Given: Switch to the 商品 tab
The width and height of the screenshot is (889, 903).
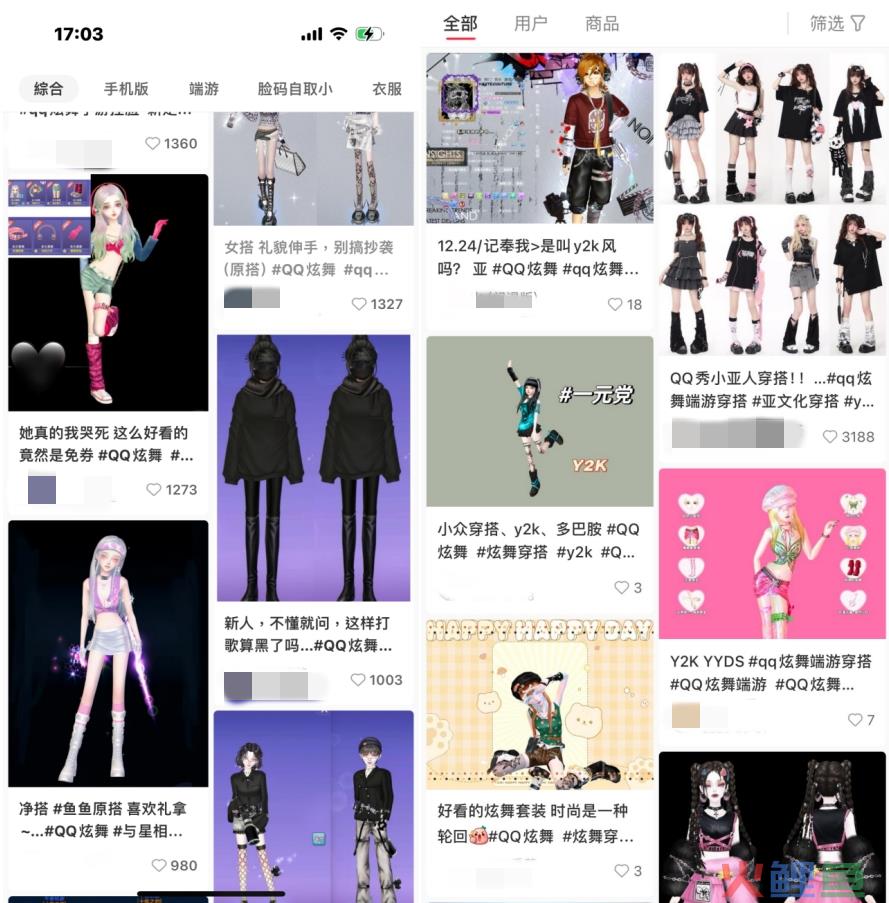Looking at the screenshot, I should tap(602, 23).
